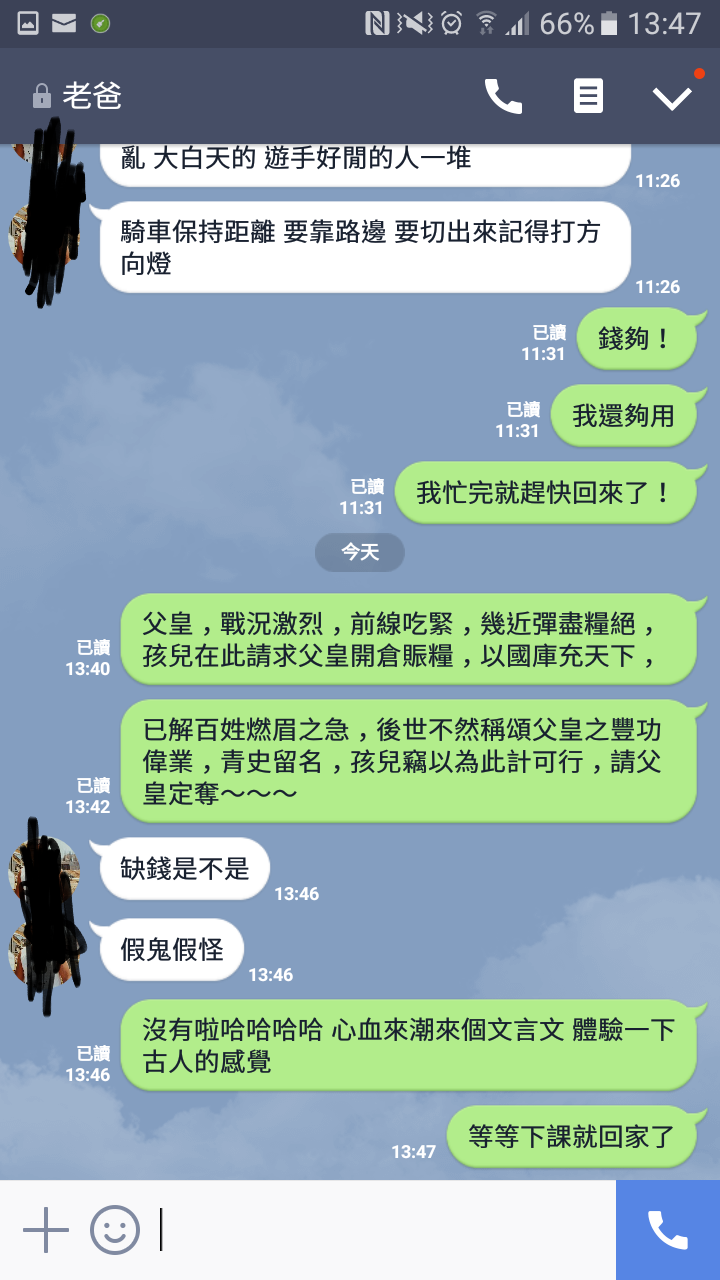Viewport: 720px width, 1280px height.
Task: Start a voice call with 老爸
Action: (503, 96)
